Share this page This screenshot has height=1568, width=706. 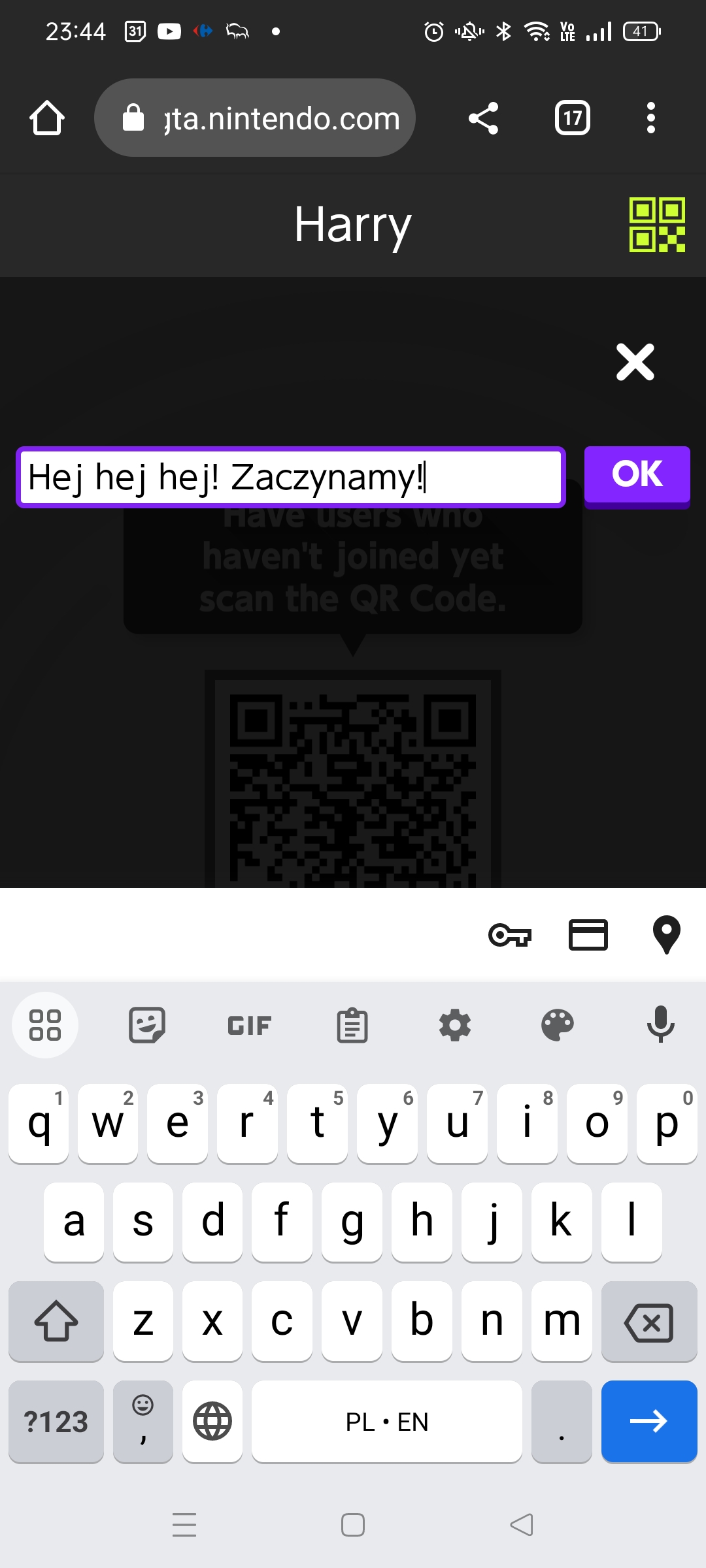point(484,118)
